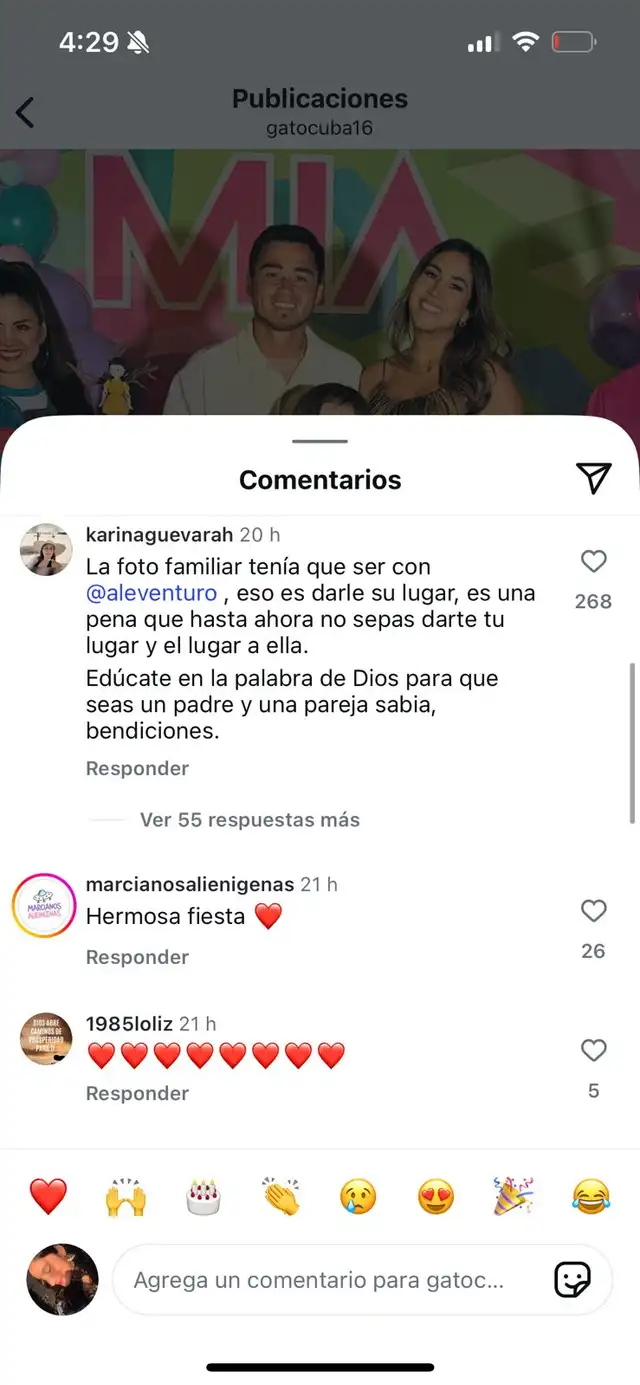Open marcianosalienigenas's profile avatar

click(44, 905)
